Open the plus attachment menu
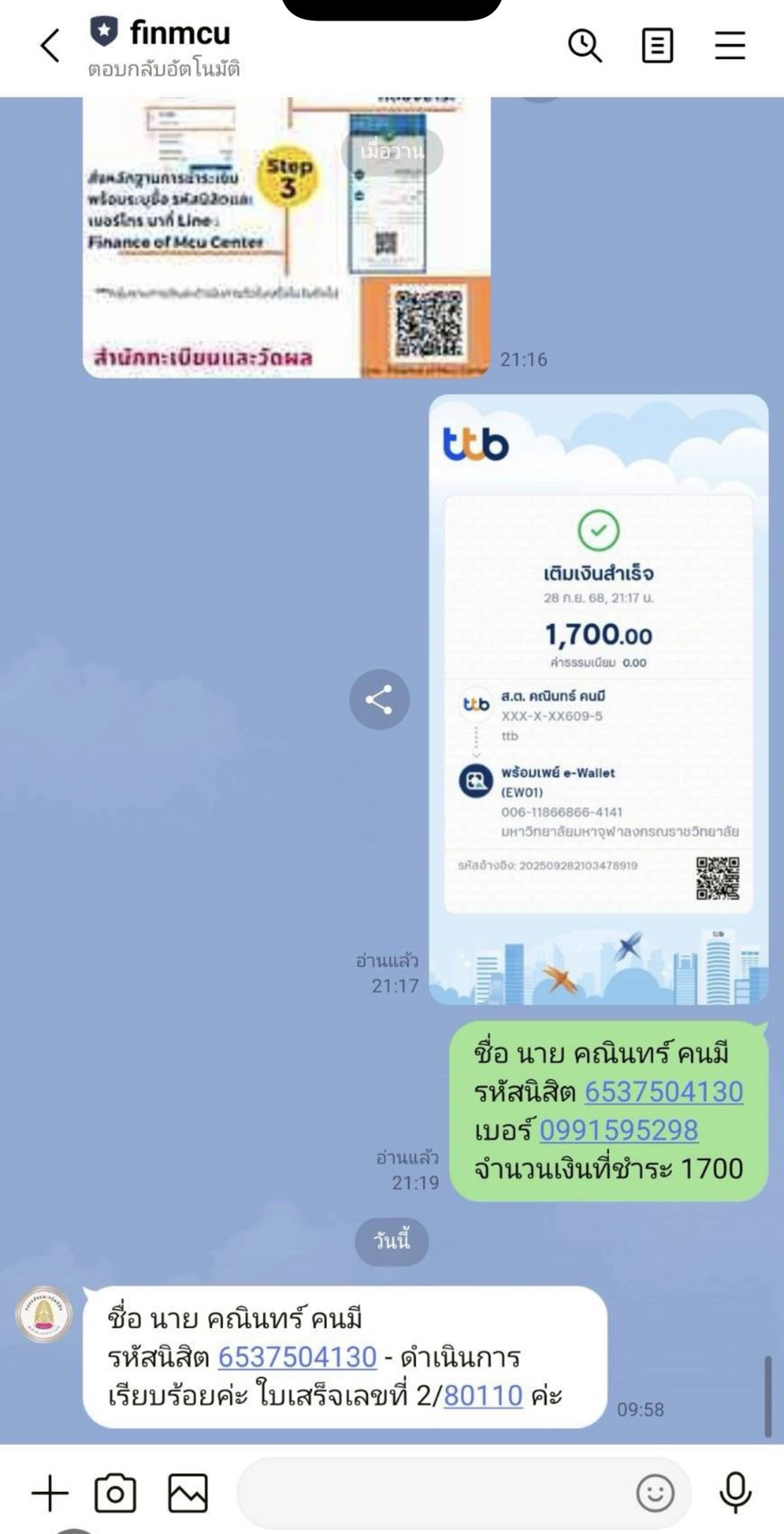This screenshot has width=784, height=1534. (50, 1494)
